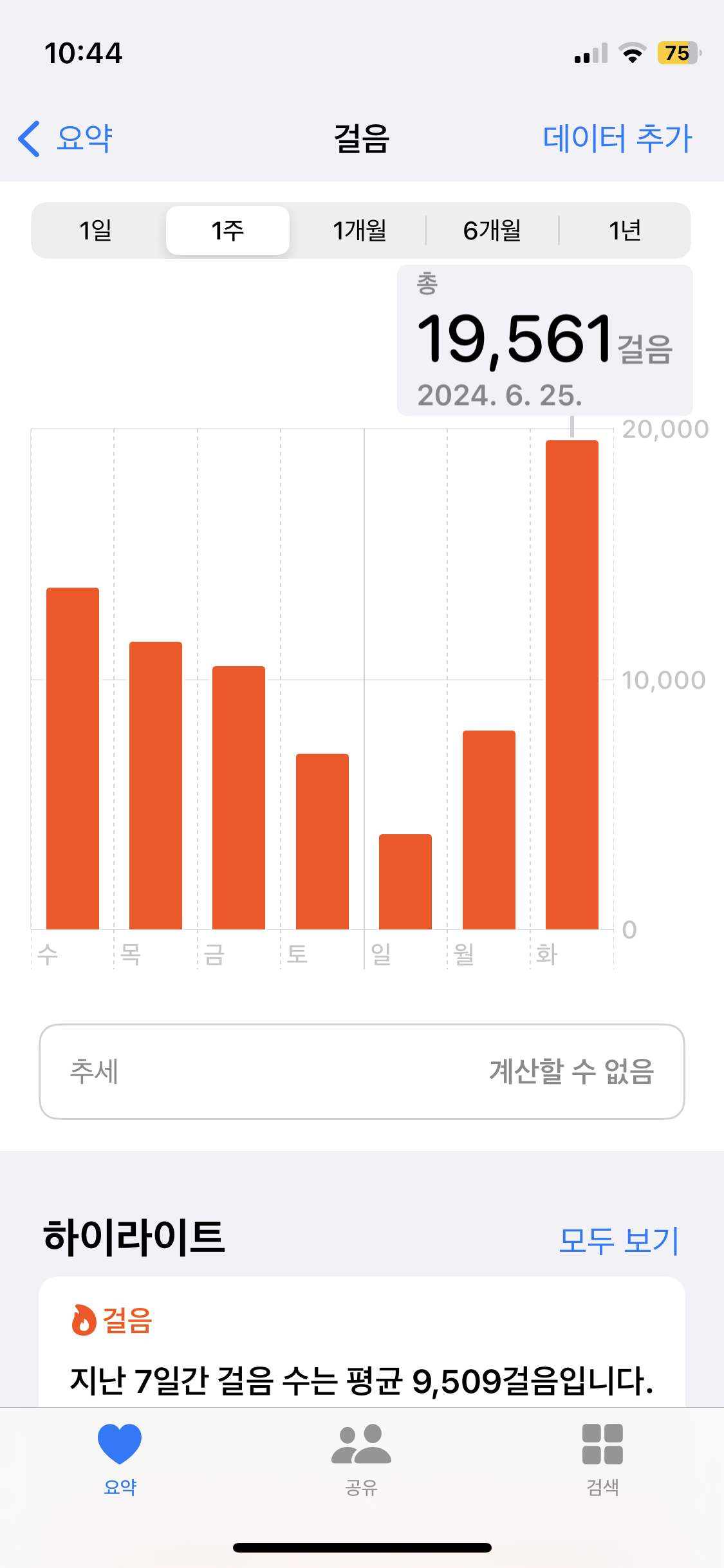Open the 걸음 highlight card
The width and height of the screenshot is (724, 1568).
coord(362,1345)
